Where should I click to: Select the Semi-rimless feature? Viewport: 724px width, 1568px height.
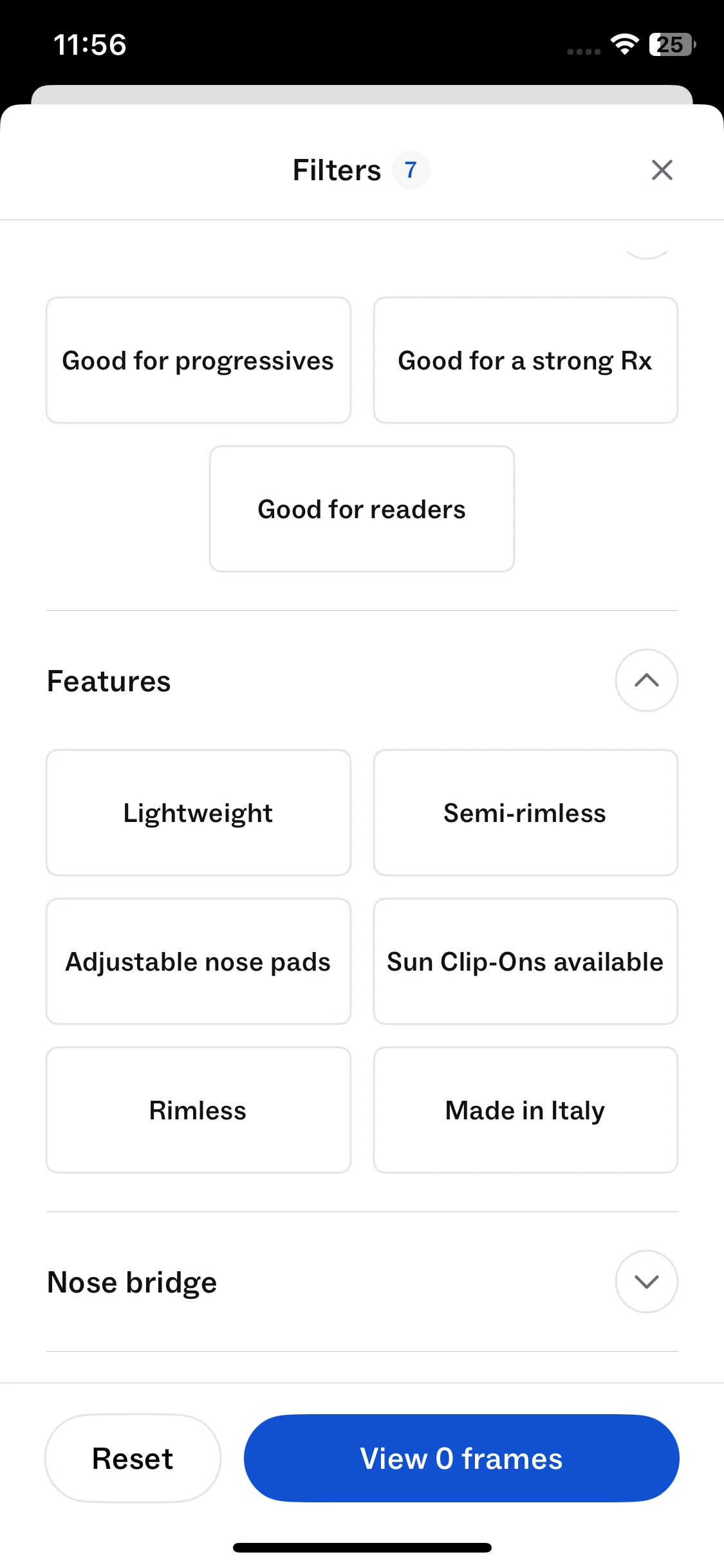coord(525,813)
